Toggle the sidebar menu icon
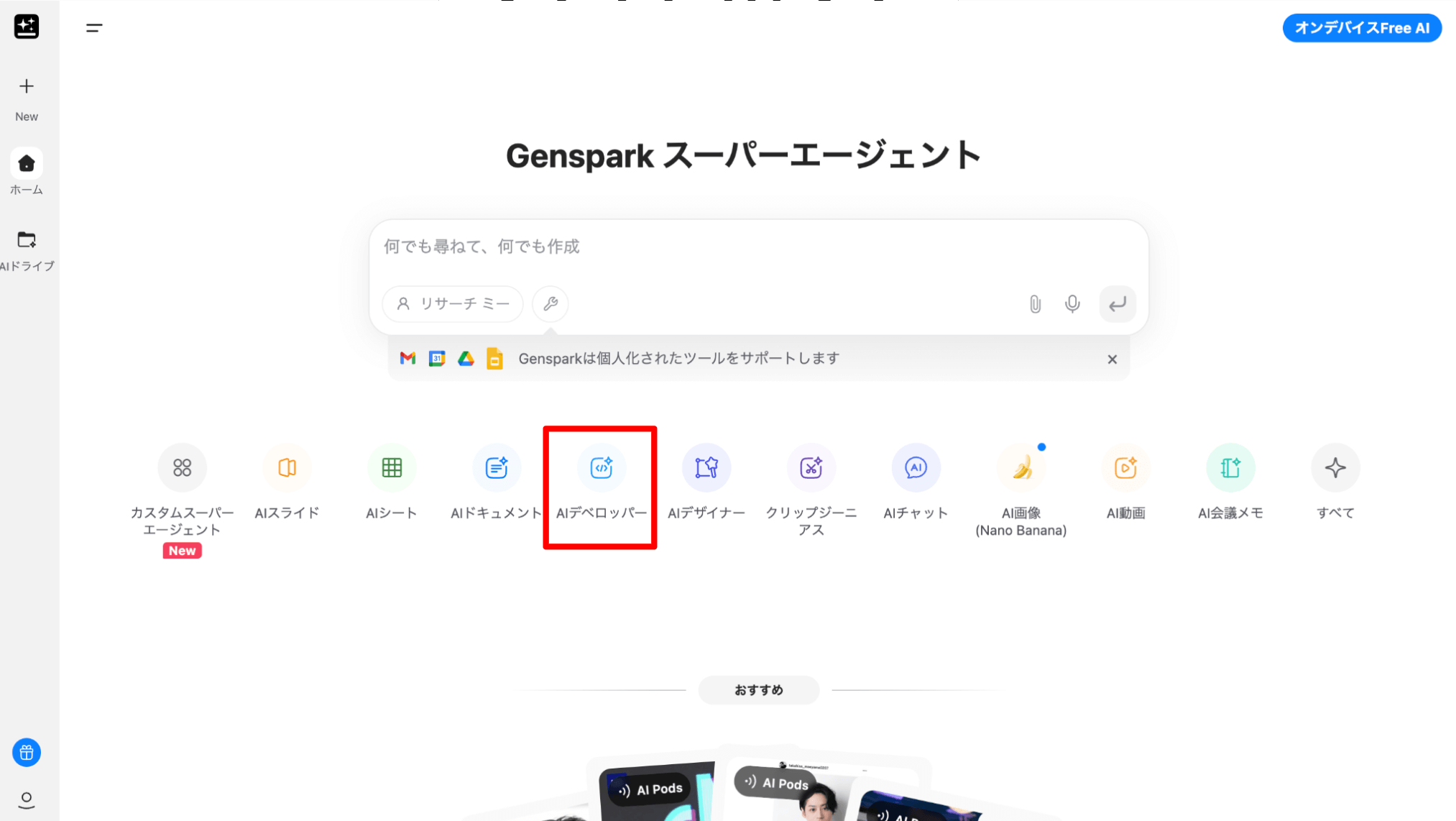The image size is (1456, 821). 94,28
